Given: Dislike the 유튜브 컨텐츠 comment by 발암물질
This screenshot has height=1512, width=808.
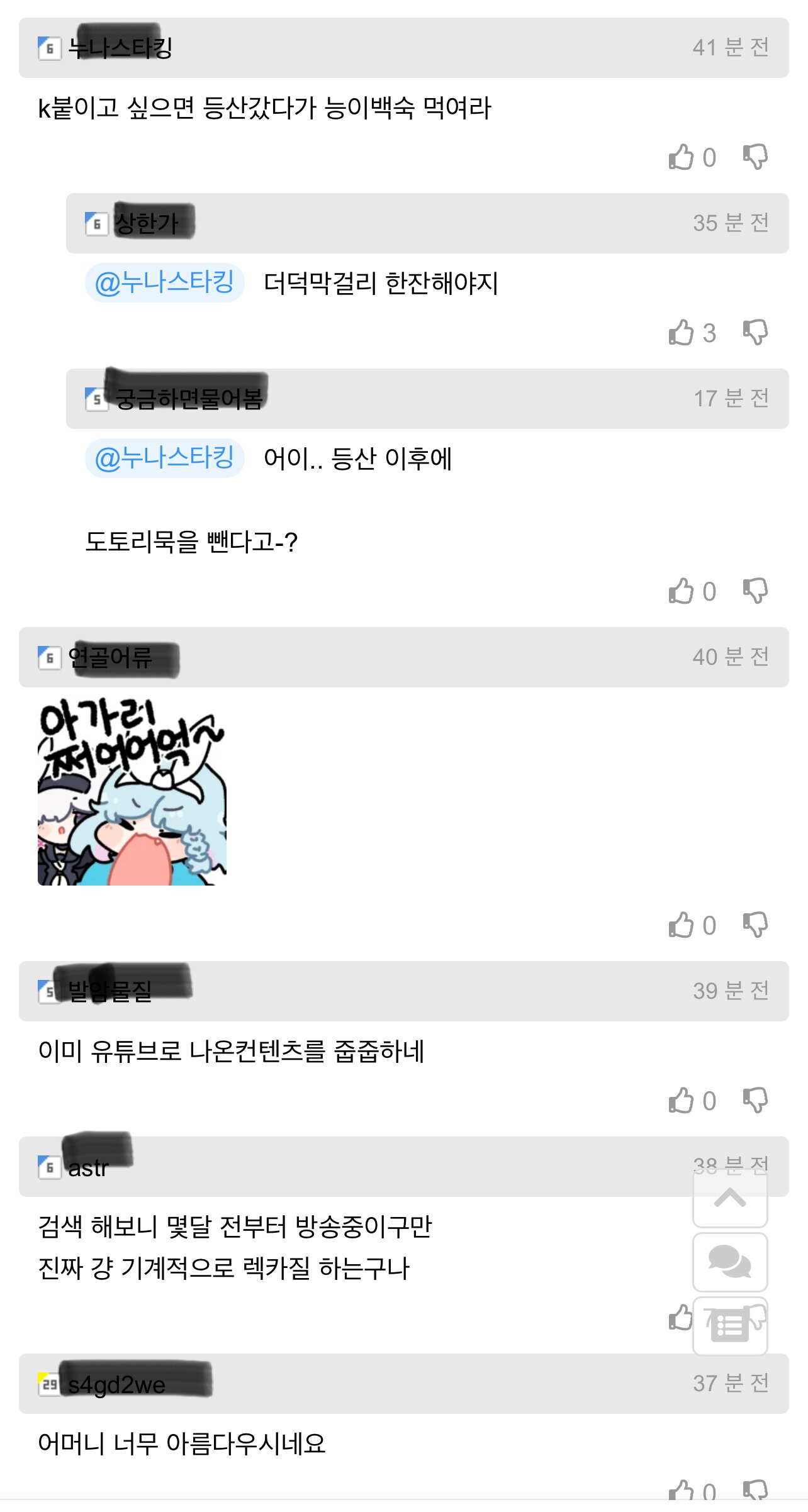Looking at the screenshot, I should (x=755, y=1101).
